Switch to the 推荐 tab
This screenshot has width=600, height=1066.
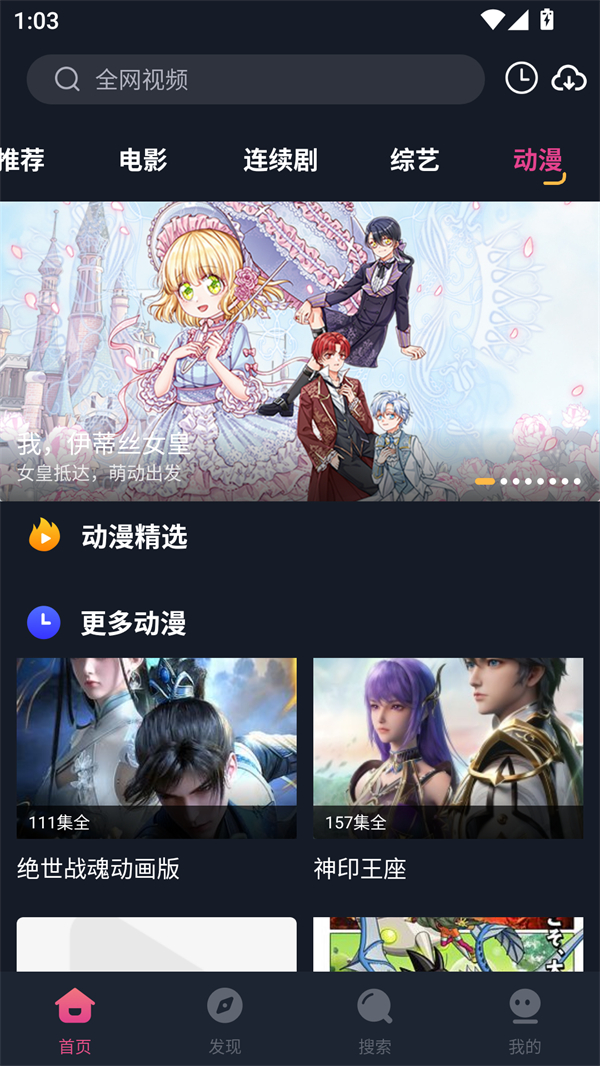pyautogui.click(x=22, y=160)
